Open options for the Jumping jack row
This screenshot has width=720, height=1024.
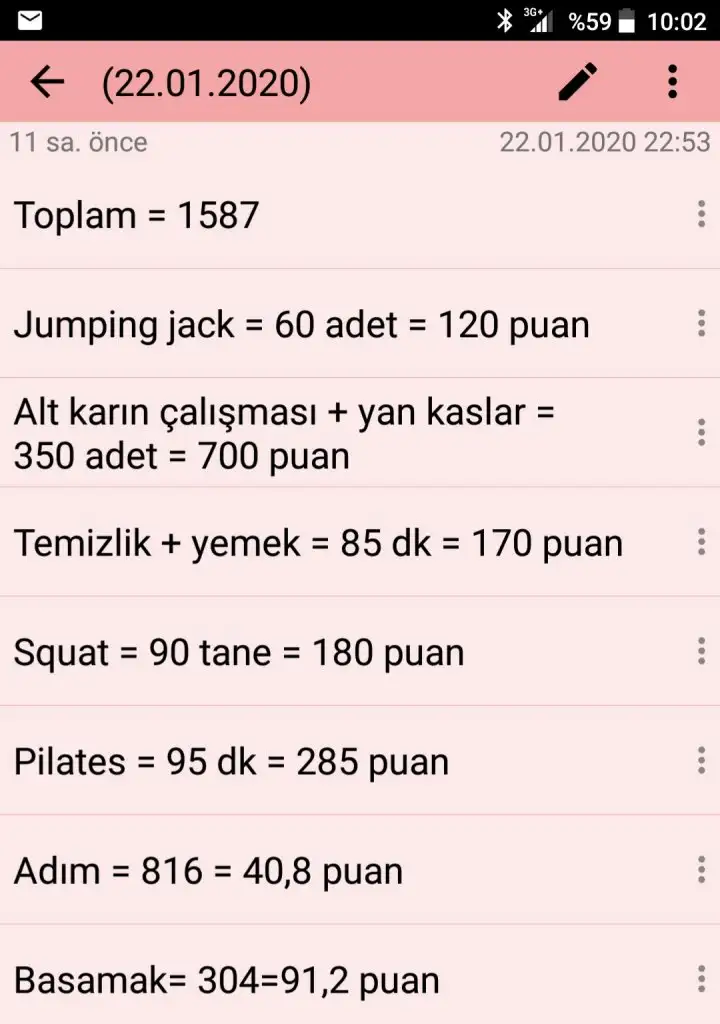coord(701,323)
